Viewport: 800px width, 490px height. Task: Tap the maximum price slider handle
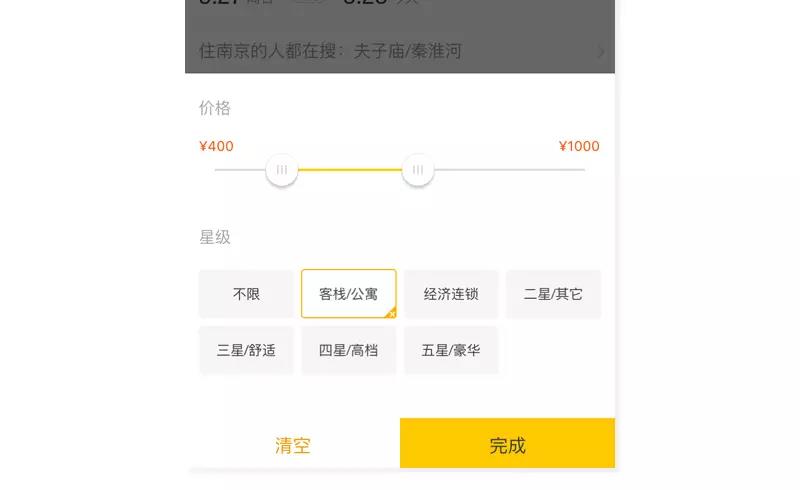418,170
